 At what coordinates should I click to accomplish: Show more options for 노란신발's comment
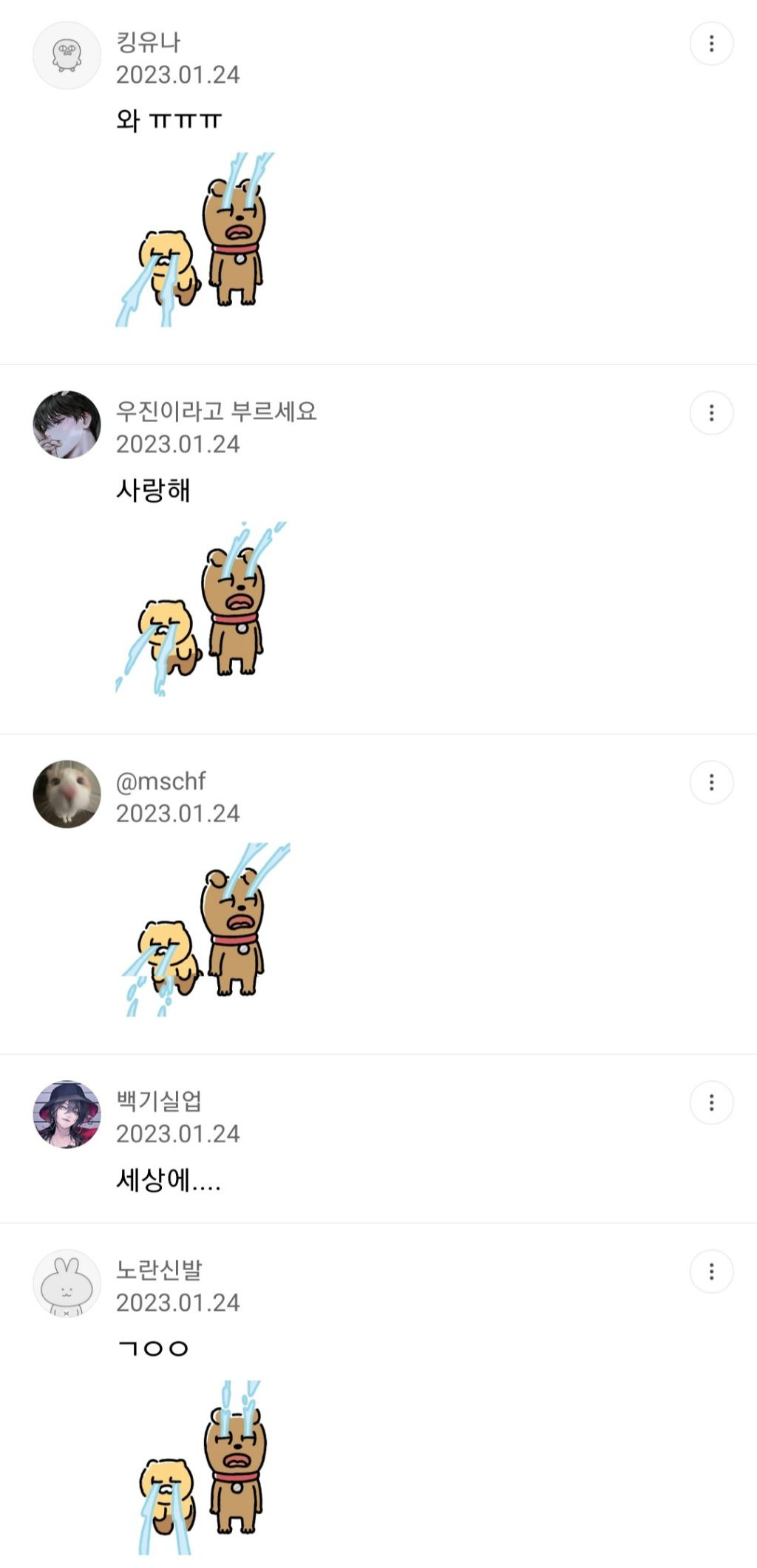point(711,1272)
